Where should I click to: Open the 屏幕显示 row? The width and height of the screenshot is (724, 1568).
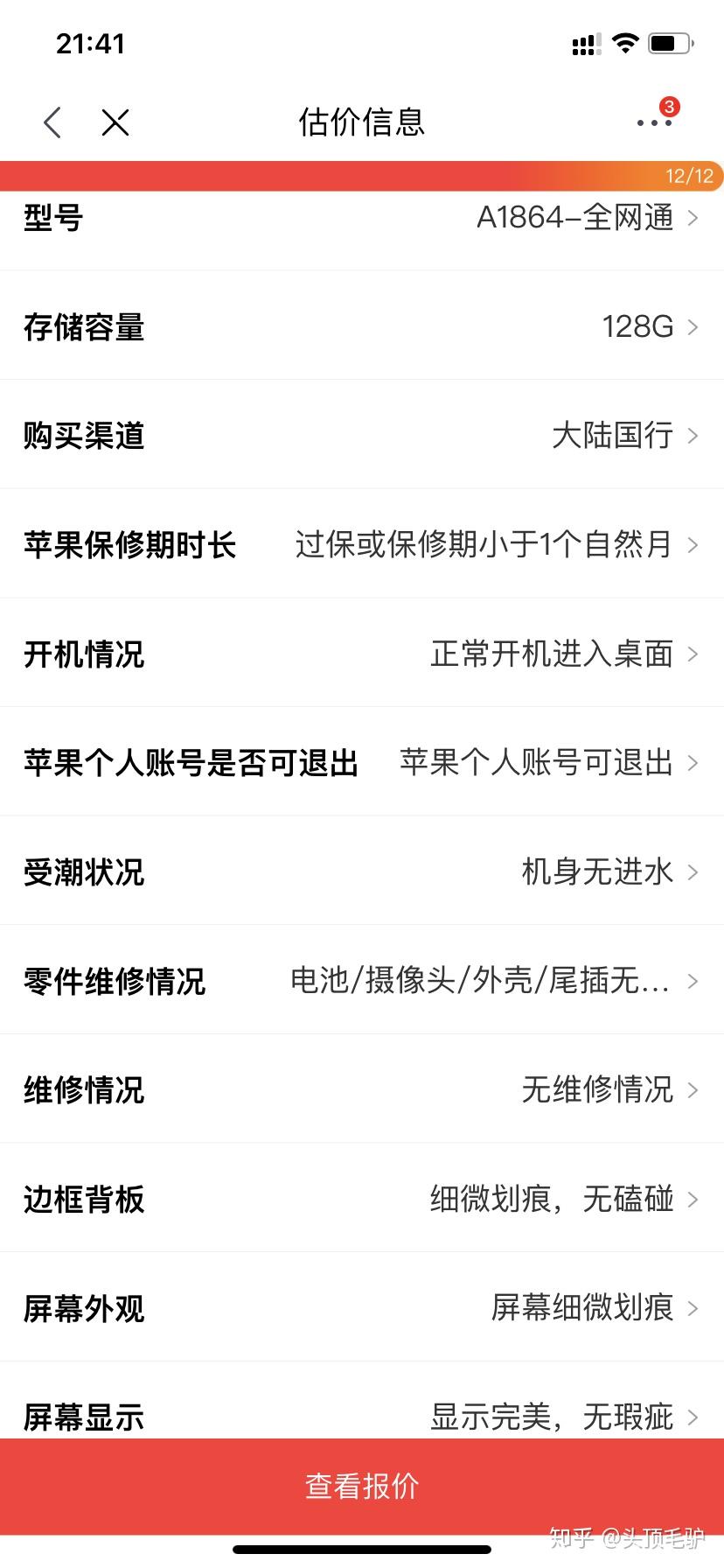[x=362, y=1402]
